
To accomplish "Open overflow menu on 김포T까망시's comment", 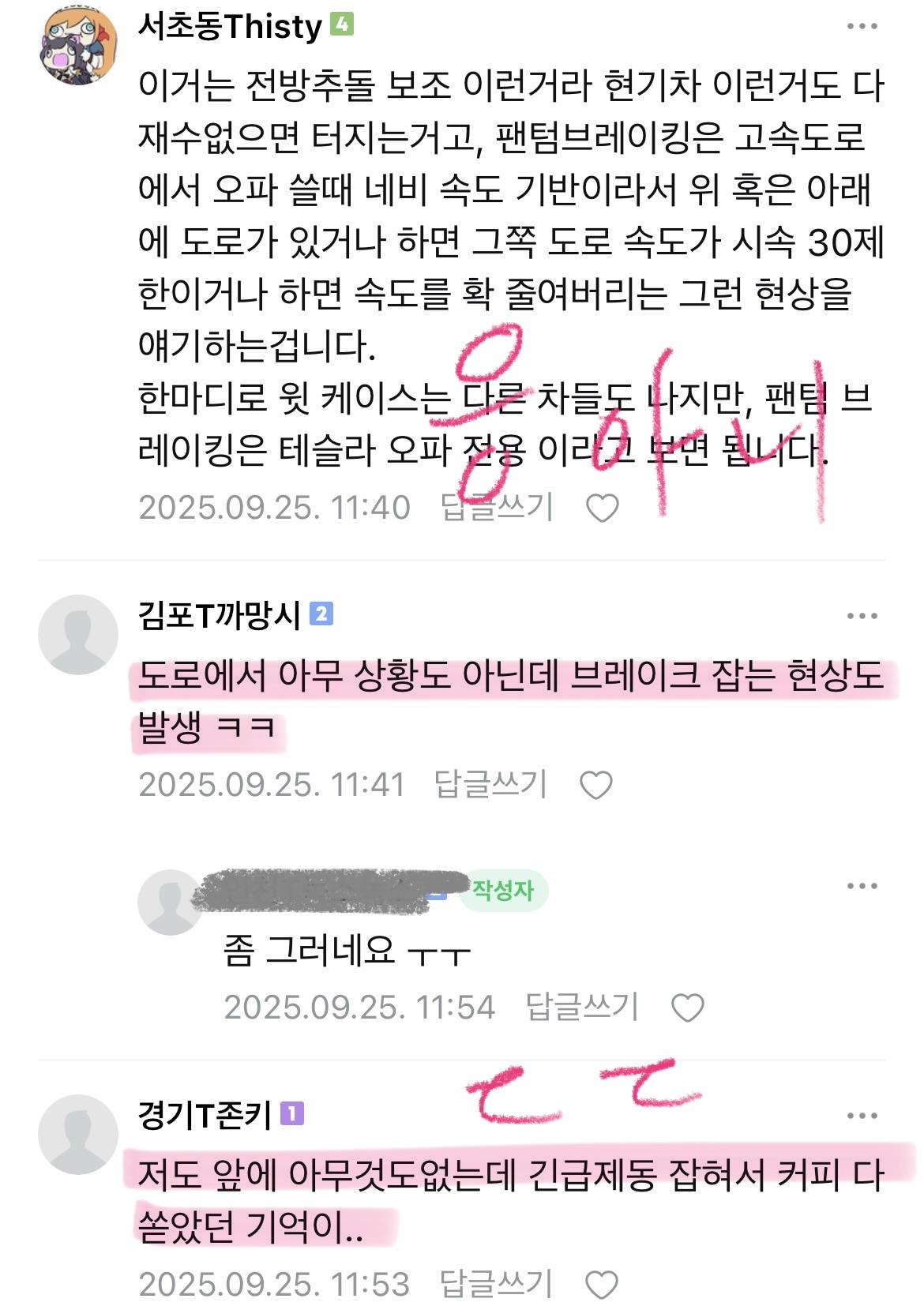I will coord(862,616).
